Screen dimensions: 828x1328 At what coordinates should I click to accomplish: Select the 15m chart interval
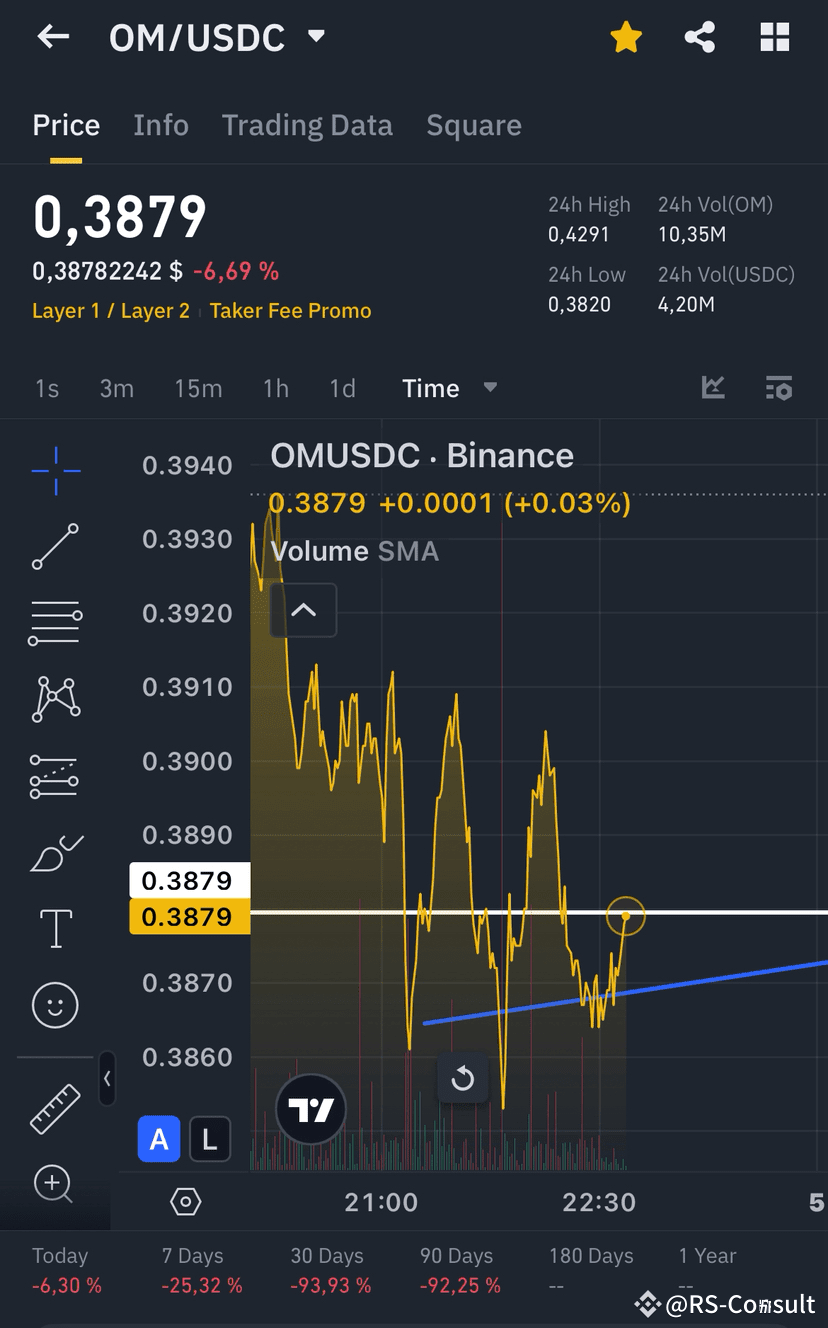[198, 388]
